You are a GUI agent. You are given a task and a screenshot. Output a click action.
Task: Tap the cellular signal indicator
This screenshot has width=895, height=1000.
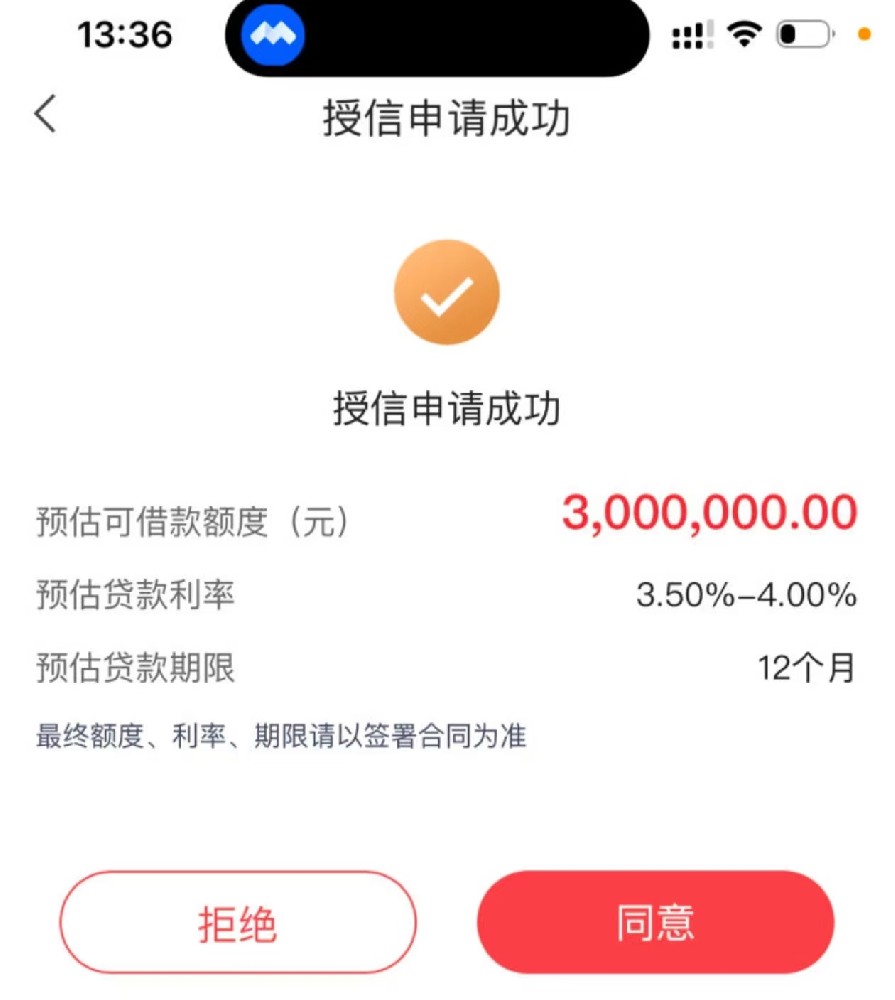pyautogui.click(x=692, y=33)
